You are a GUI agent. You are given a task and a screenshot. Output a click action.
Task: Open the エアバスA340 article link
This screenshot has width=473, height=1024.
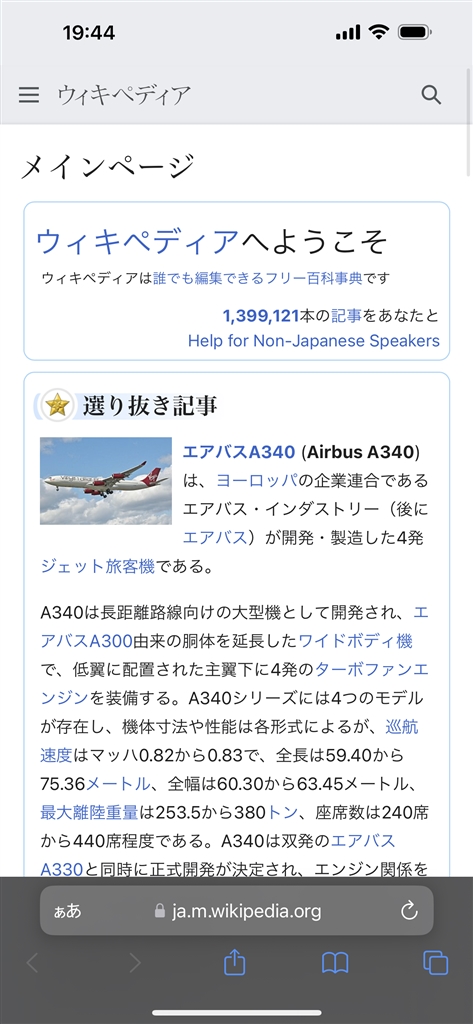[239, 452]
